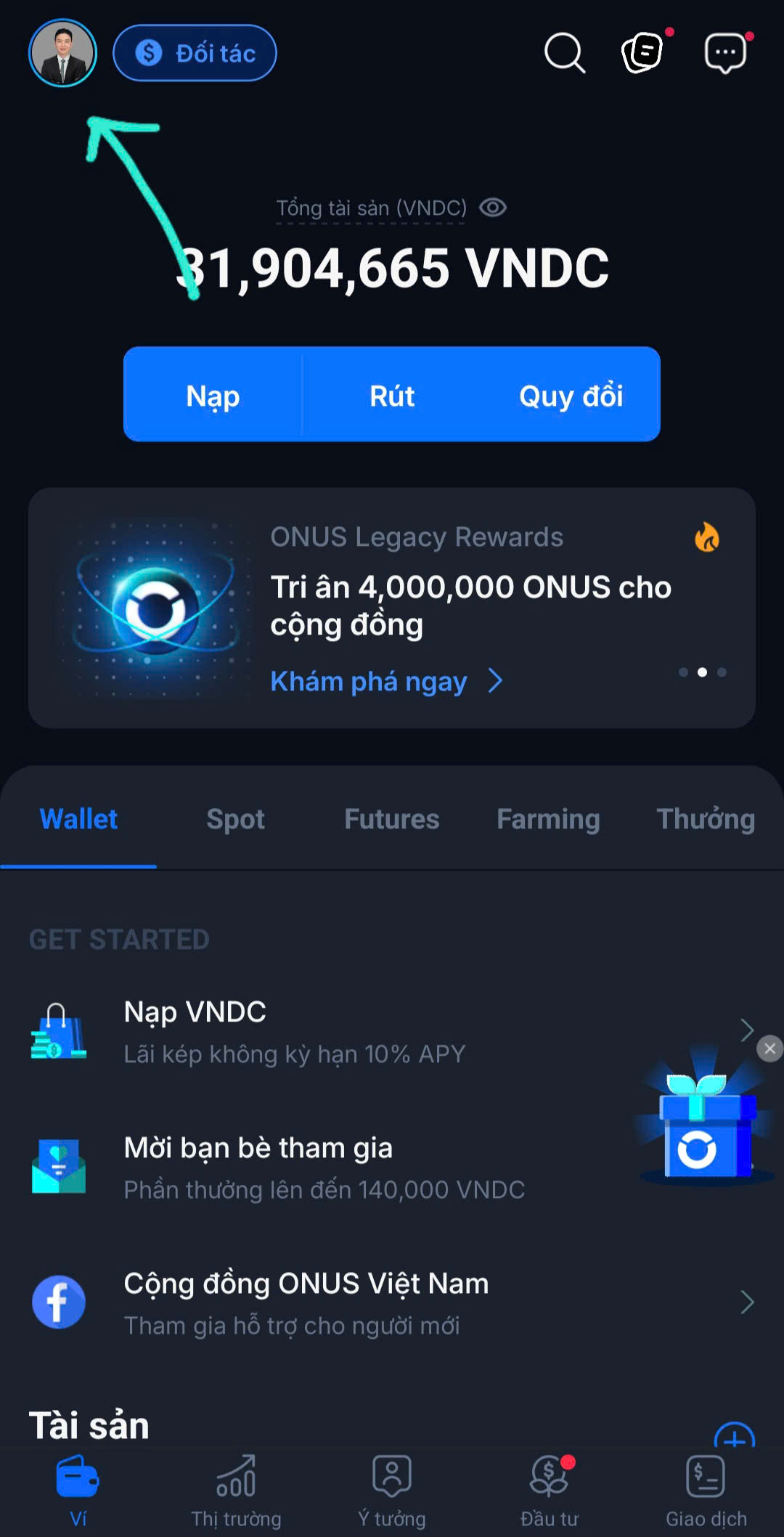Dismiss the floating gift box
784x1537 pixels.
coord(769,1048)
